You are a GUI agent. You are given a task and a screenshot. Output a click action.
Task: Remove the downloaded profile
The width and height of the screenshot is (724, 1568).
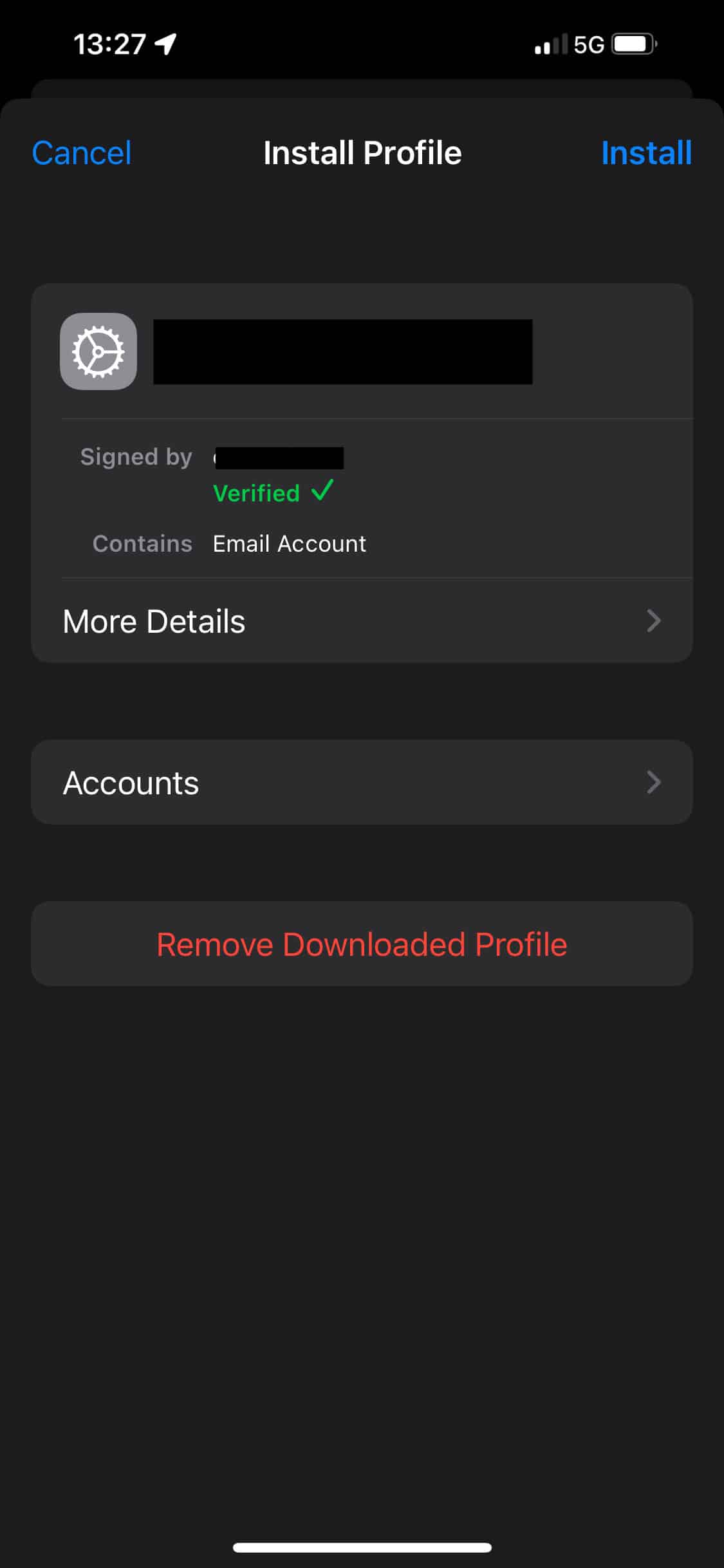coord(362,944)
